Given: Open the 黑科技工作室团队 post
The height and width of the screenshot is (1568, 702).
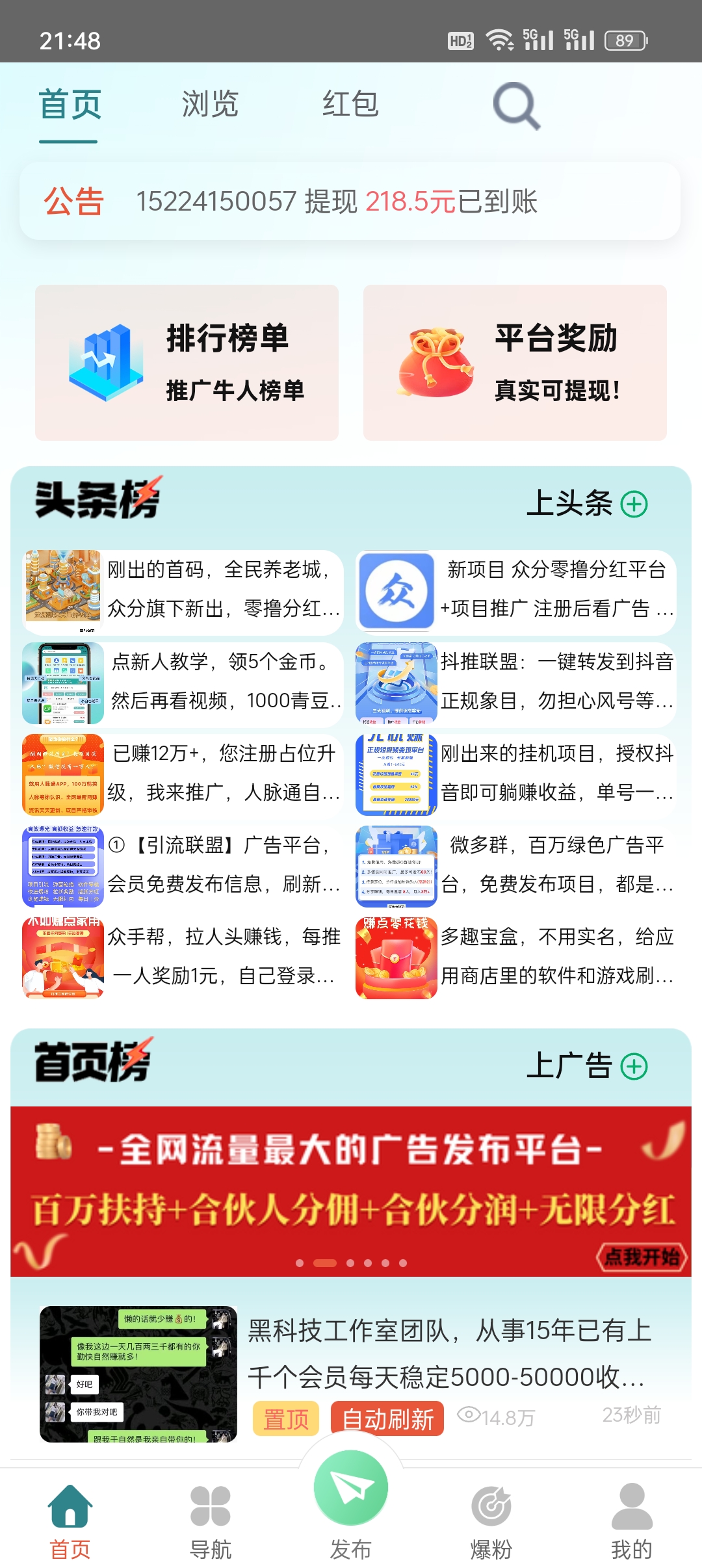Looking at the screenshot, I should [x=351, y=1373].
